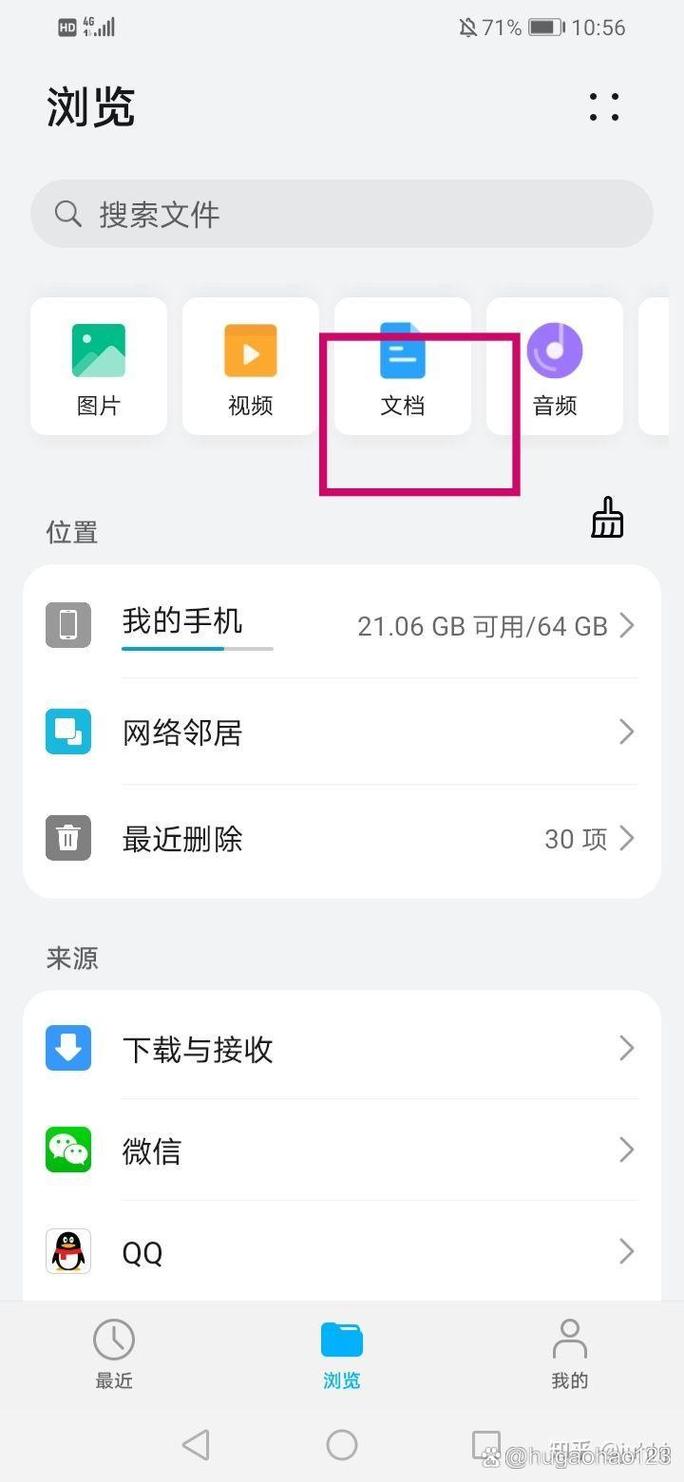The width and height of the screenshot is (684, 1482).
Task: Switch to the 最近 tab
Action: 114,1354
